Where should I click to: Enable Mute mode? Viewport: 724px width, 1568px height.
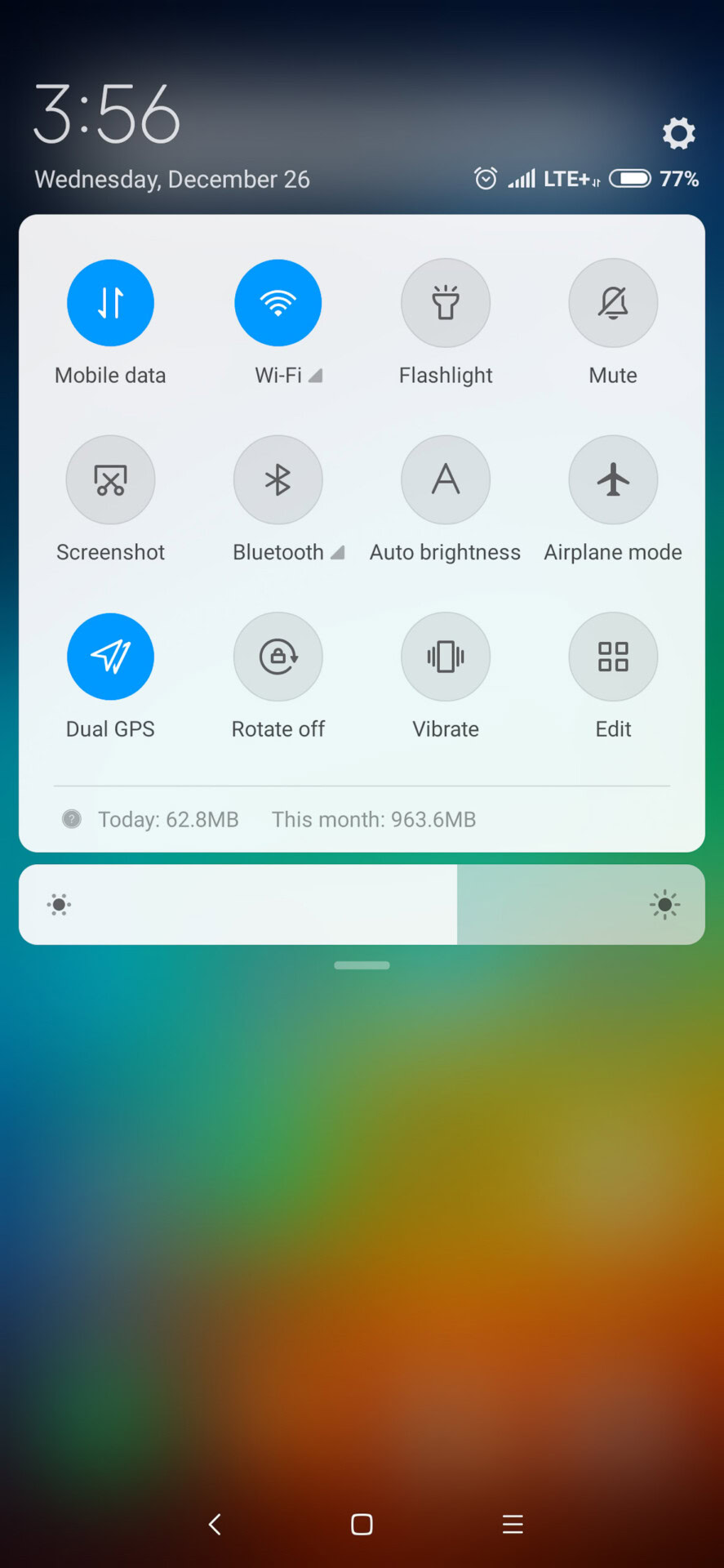[612, 303]
